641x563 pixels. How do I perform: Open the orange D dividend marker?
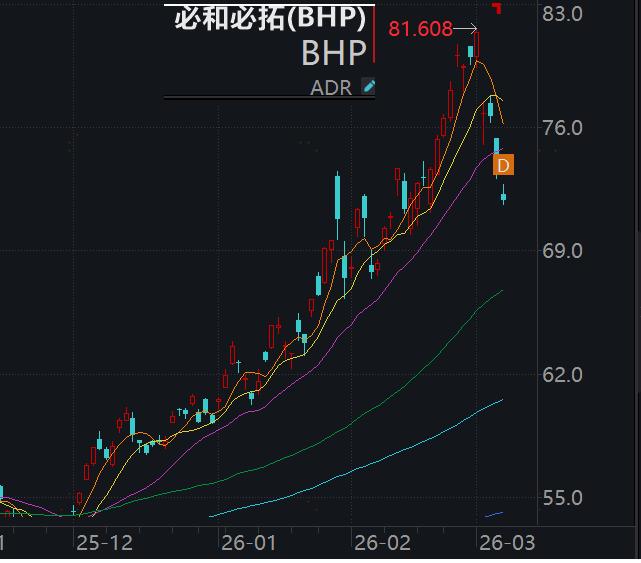504,165
